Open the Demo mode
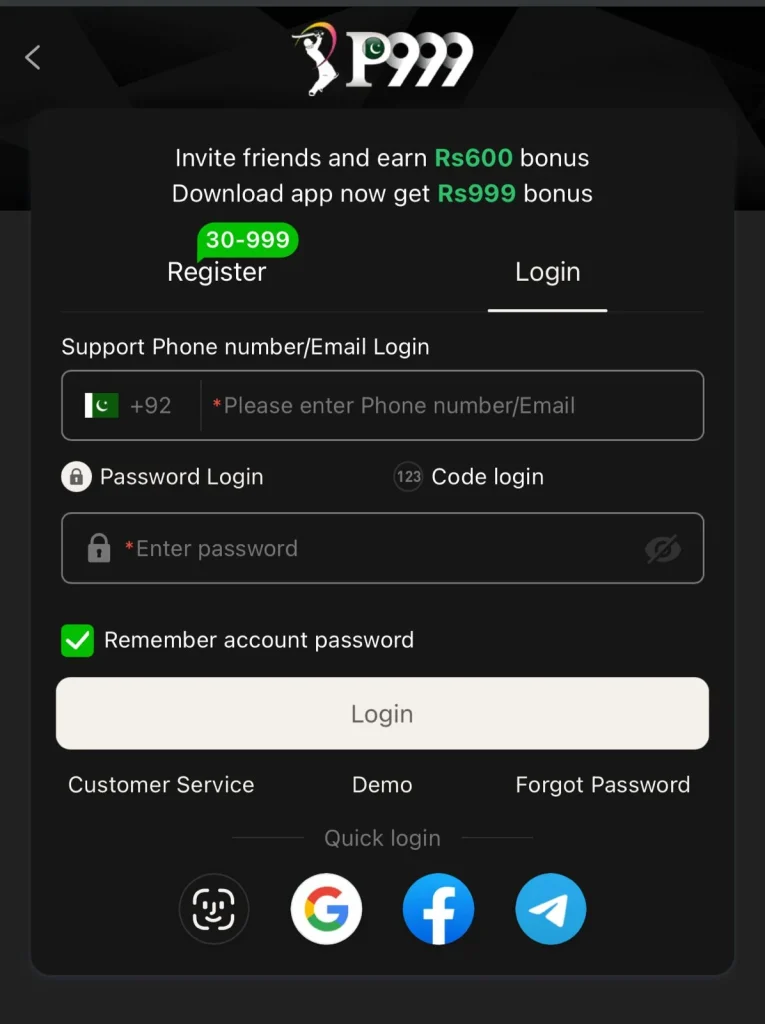This screenshot has width=765, height=1024. click(382, 785)
